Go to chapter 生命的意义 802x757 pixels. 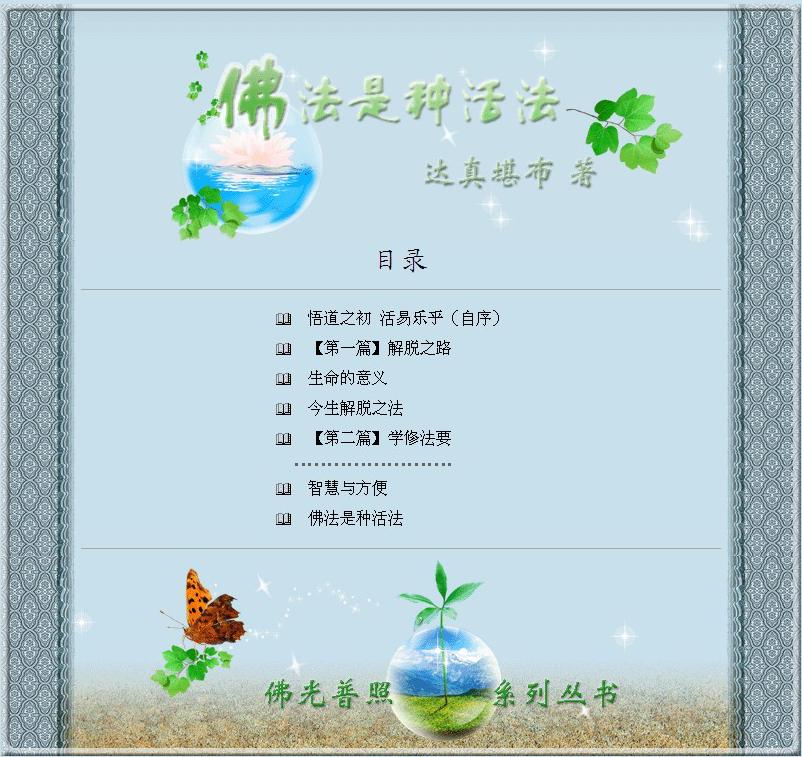point(347,379)
